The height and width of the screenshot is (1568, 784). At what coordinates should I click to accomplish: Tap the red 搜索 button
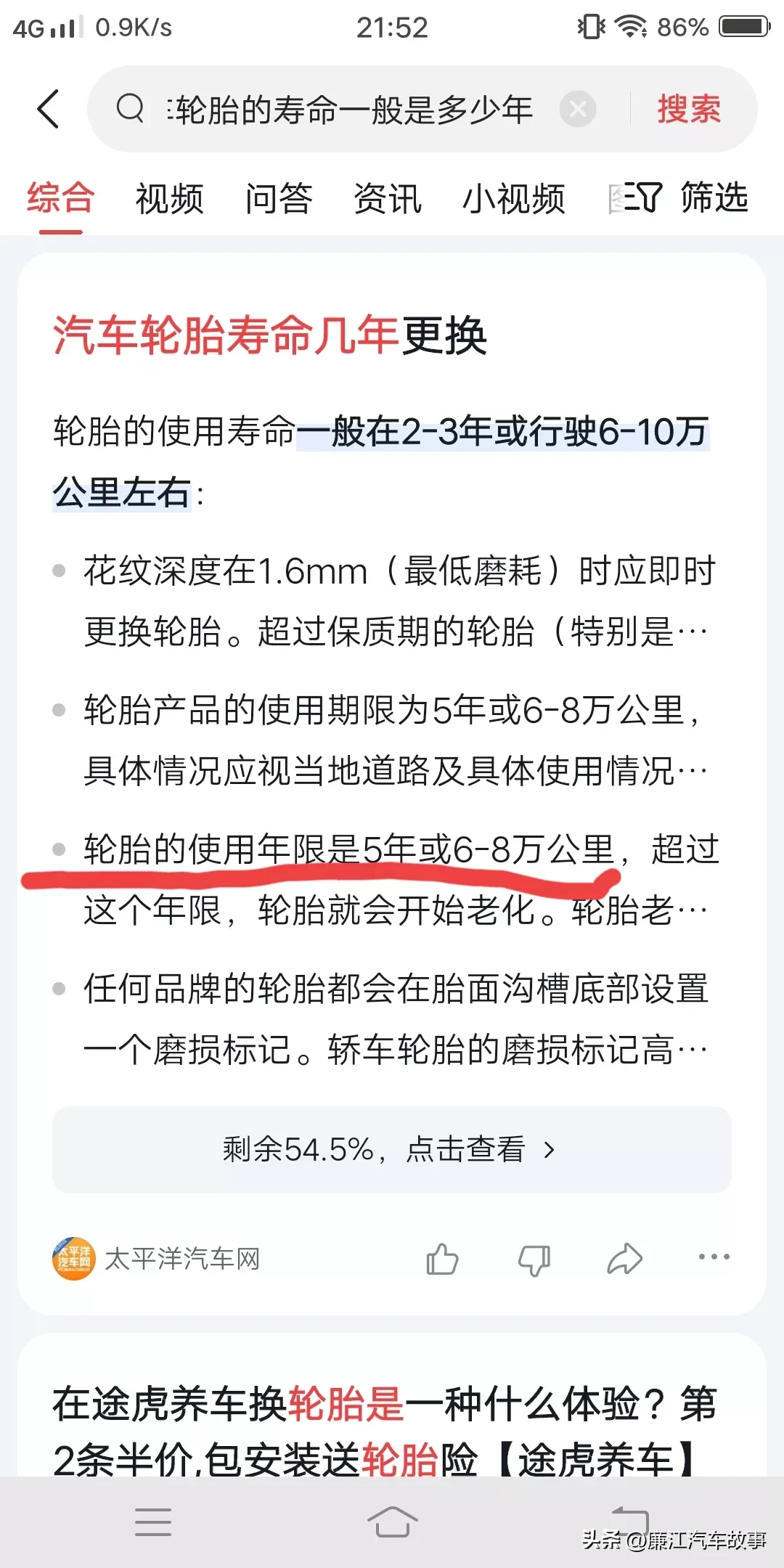tap(689, 110)
